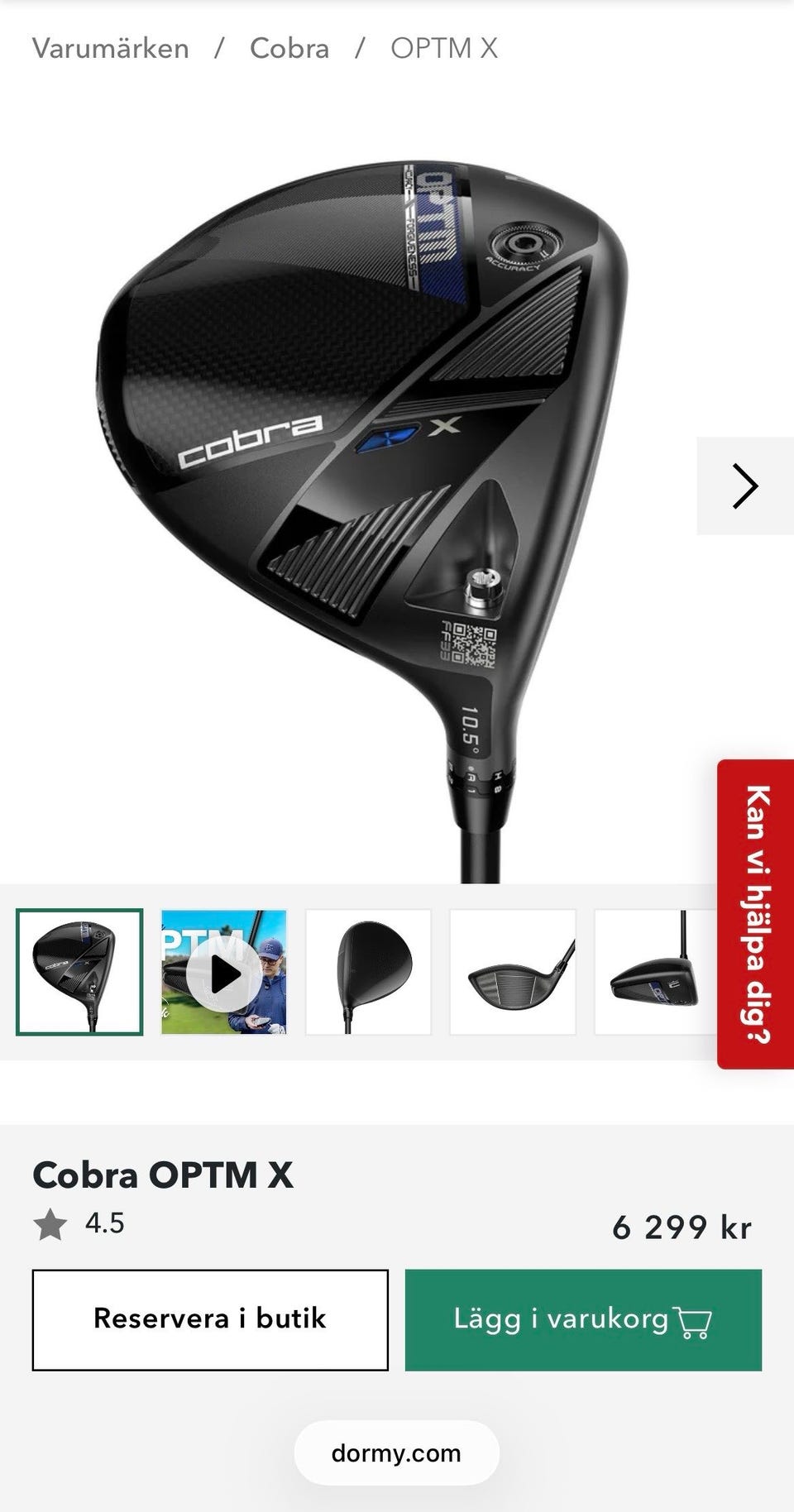The image size is (794, 1512).
Task: Select the top-down crown view thumbnail
Action: click(x=368, y=973)
